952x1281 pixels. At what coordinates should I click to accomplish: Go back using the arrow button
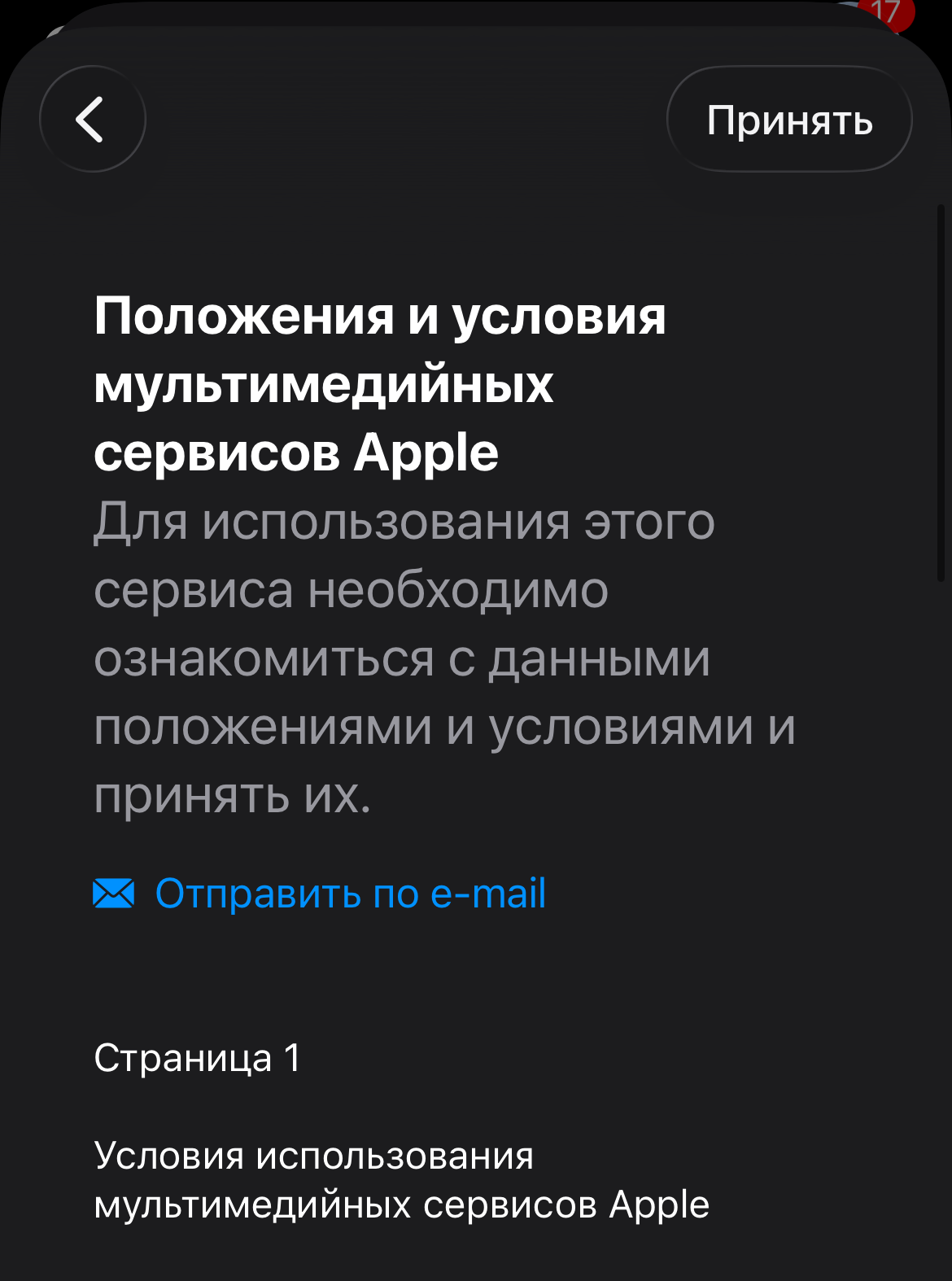pos(93,120)
